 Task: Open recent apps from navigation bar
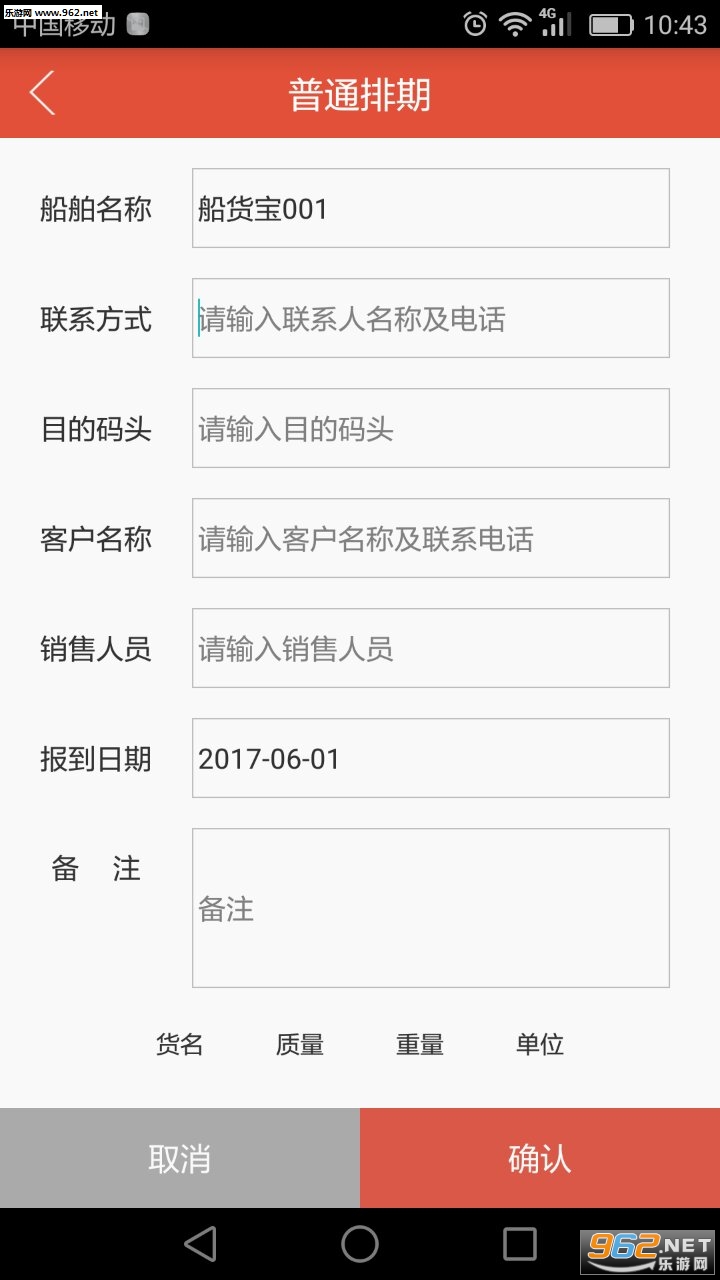(520, 1244)
